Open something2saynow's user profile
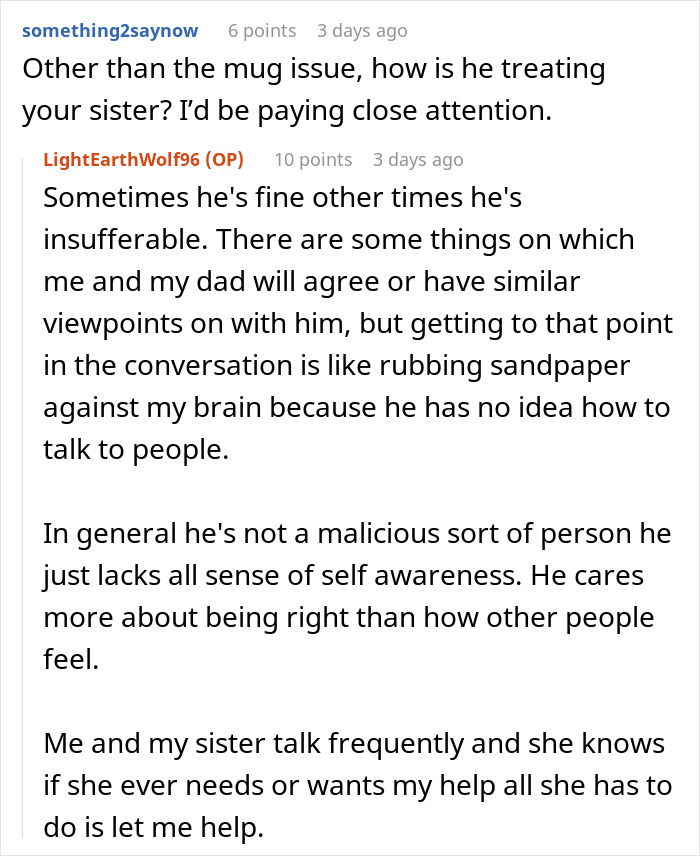The image size is (700, 856). tap(110, 30)
